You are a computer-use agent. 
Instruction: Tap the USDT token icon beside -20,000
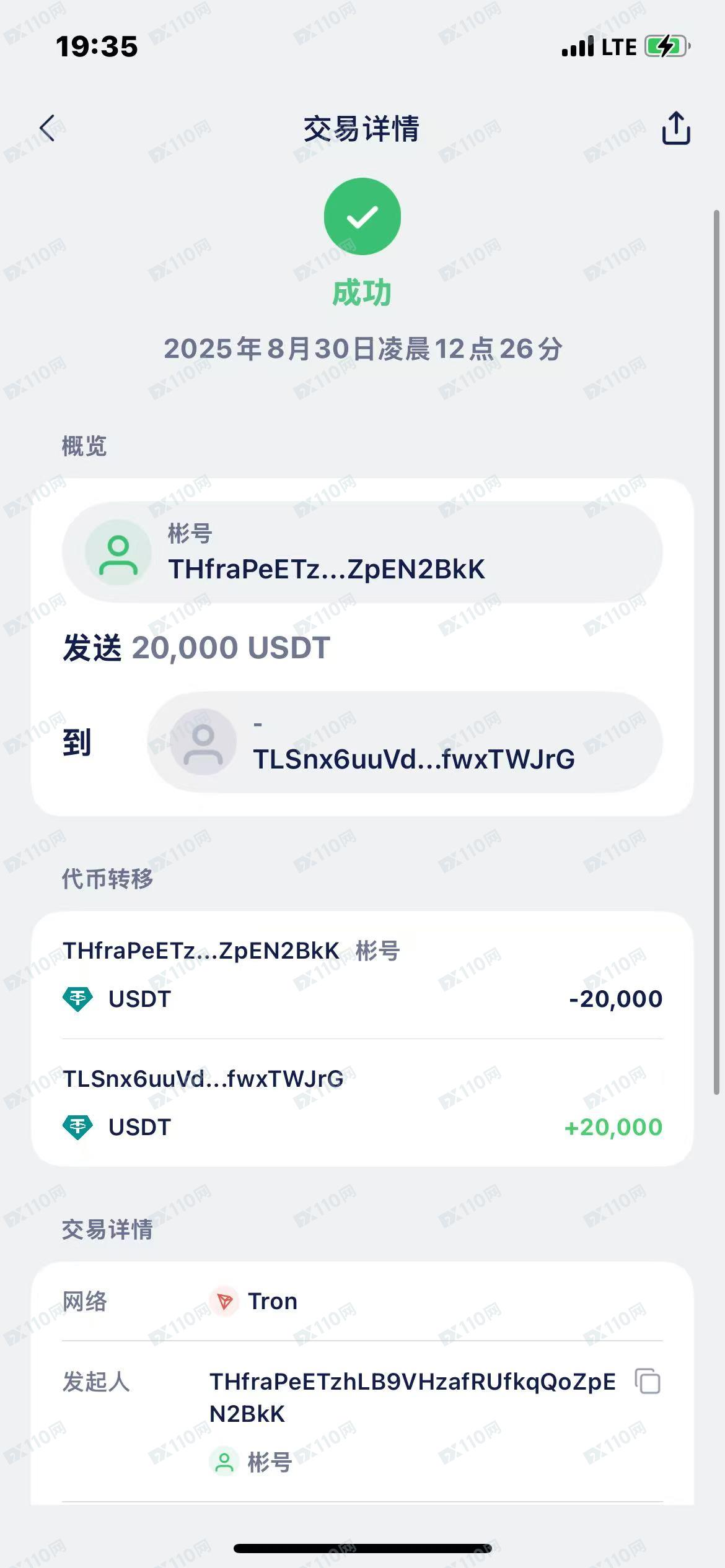77,998
